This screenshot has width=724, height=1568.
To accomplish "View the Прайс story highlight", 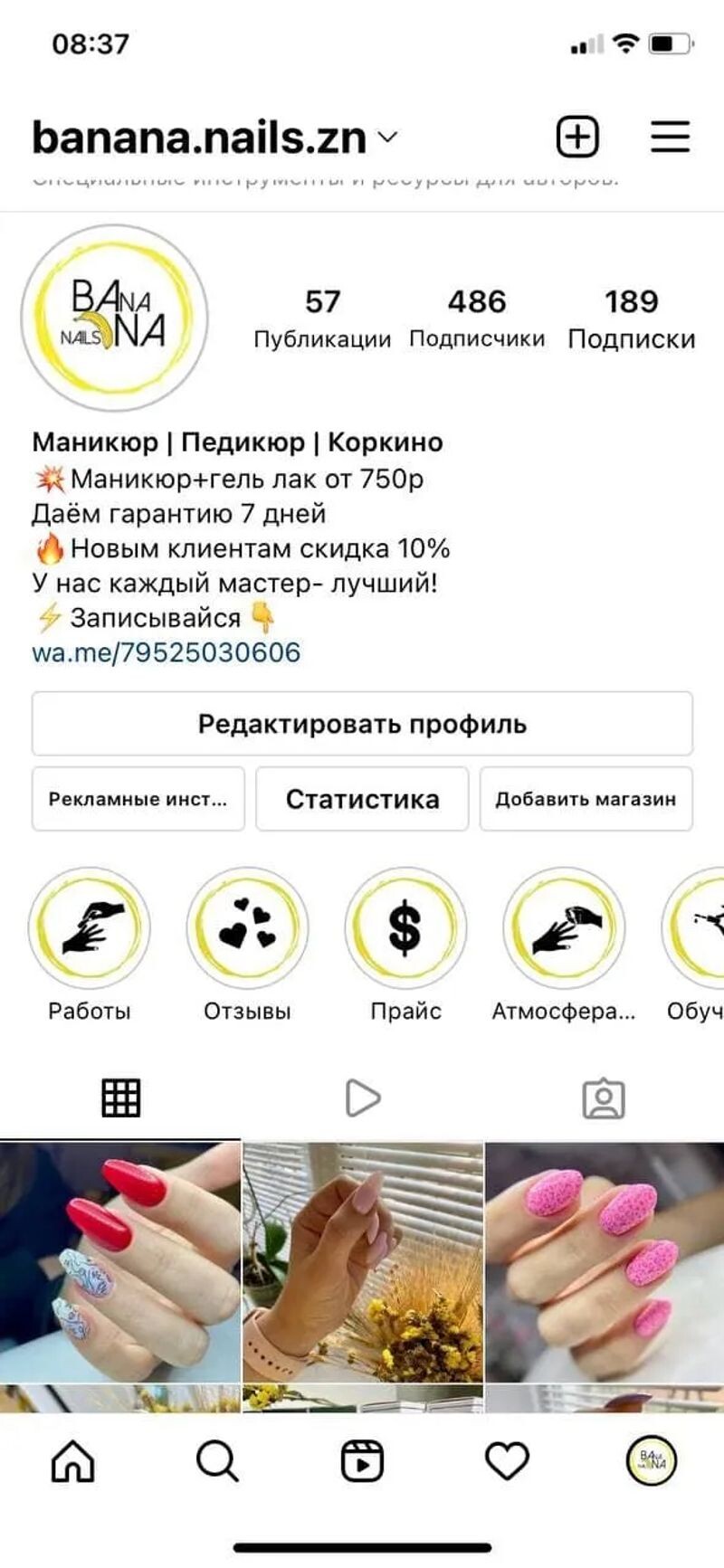I will pos(405,928).
